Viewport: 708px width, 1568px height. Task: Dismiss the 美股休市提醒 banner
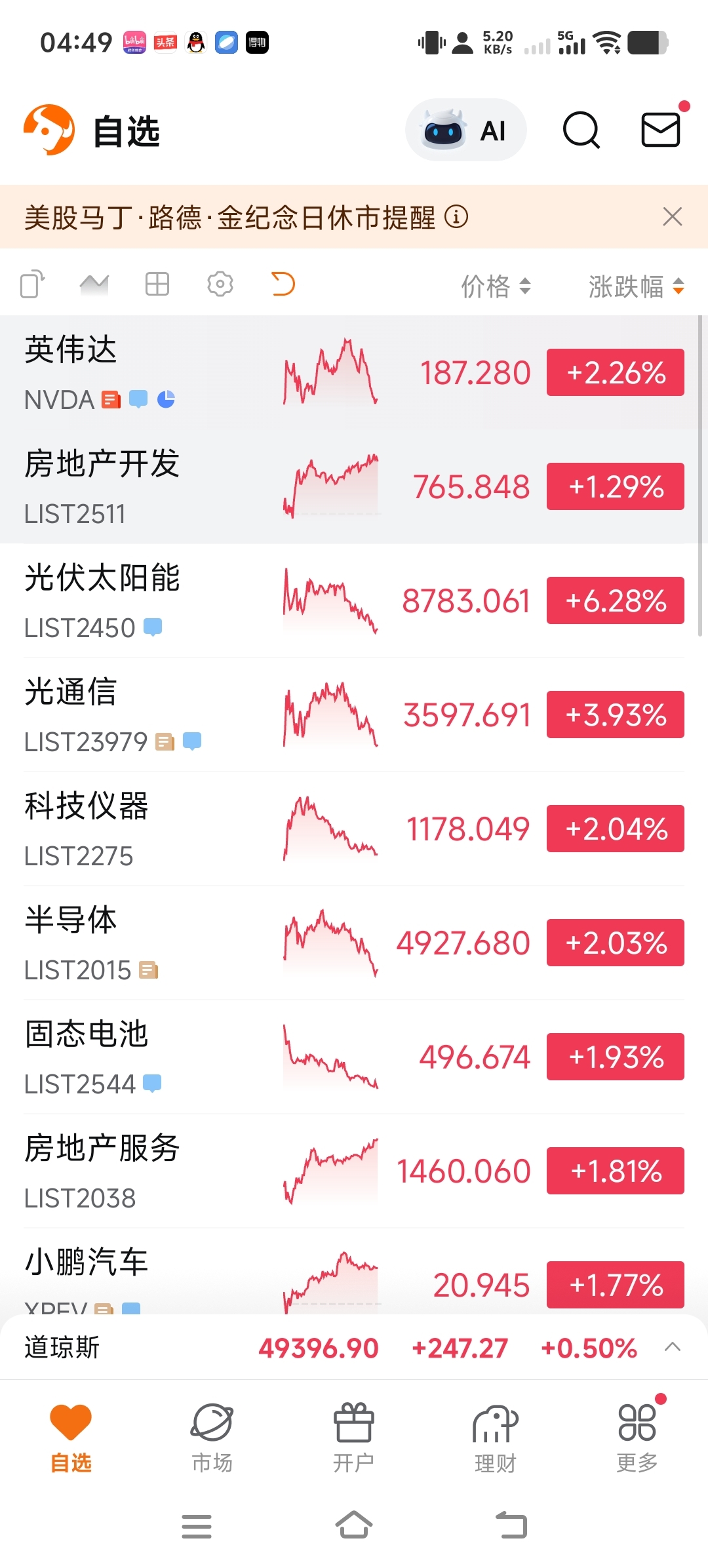click(673, 216)
